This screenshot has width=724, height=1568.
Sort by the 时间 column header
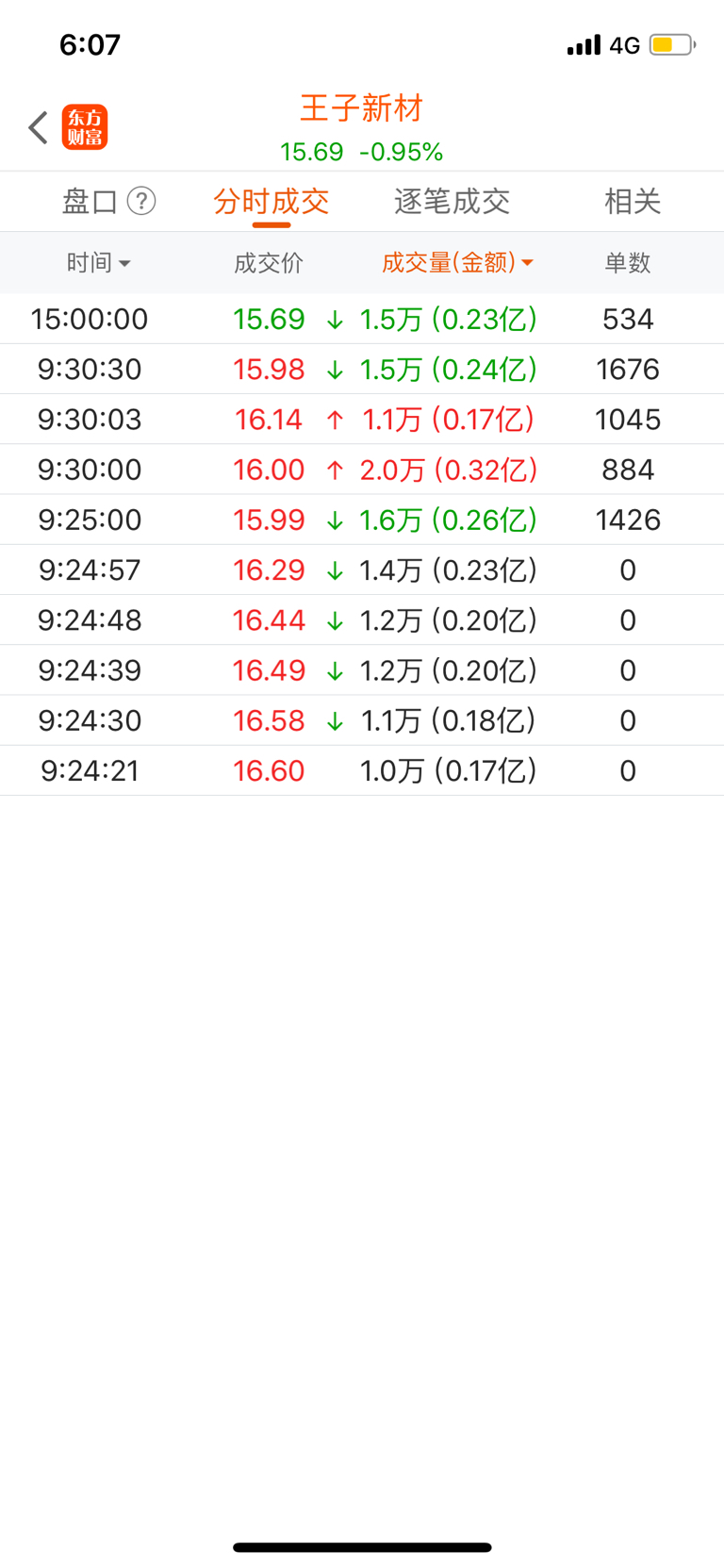(x=98, y=263)
